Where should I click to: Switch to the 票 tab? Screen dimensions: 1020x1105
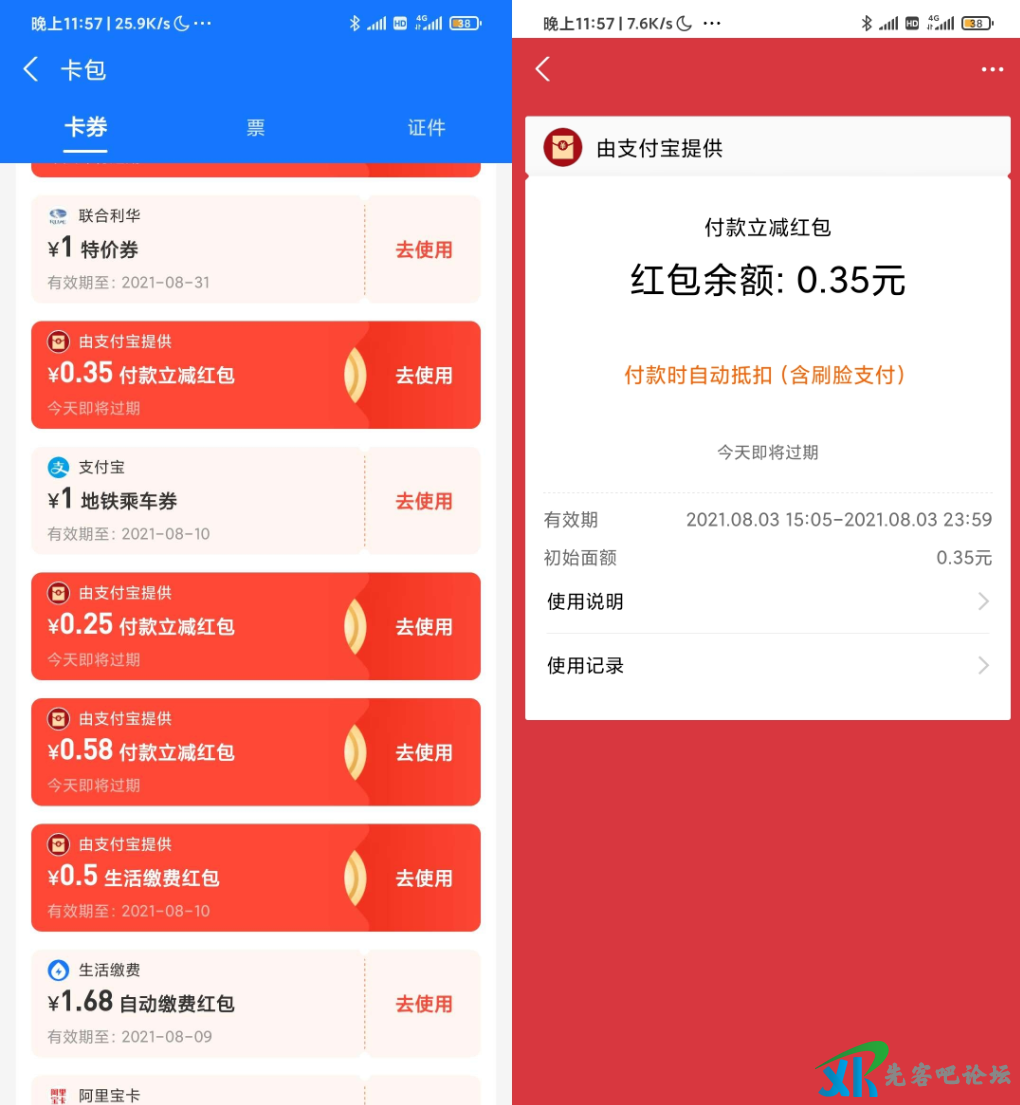(x=256, y=128)
